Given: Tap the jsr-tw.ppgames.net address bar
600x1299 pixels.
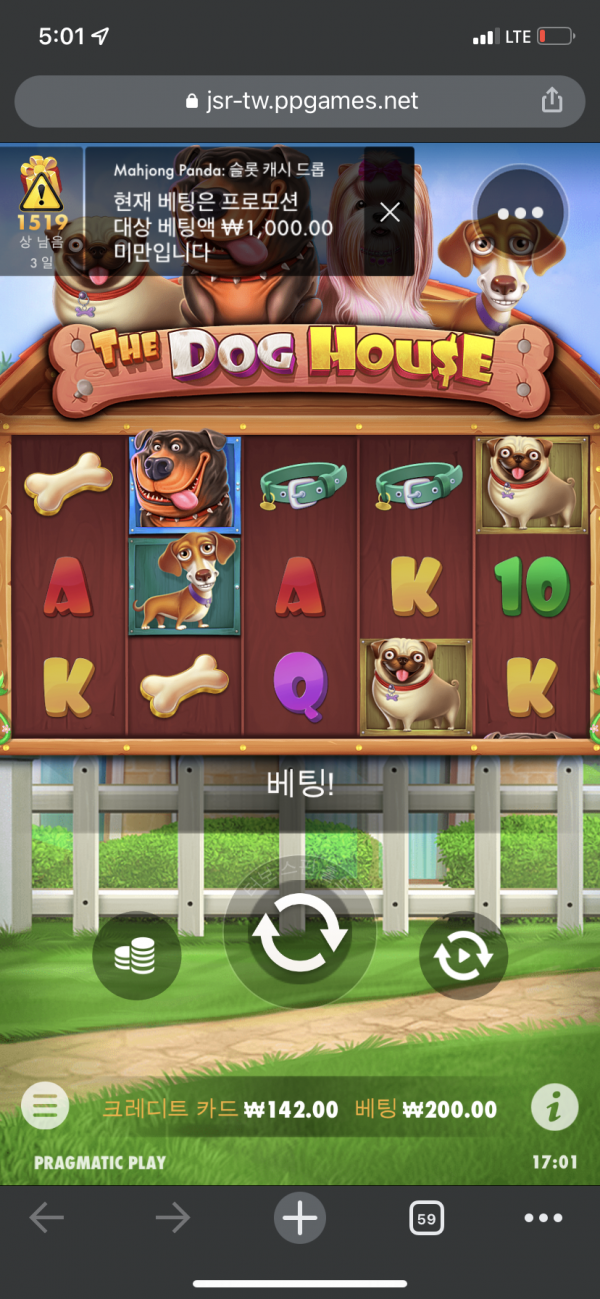Looking at the screenshot, I should pos(300,101).
